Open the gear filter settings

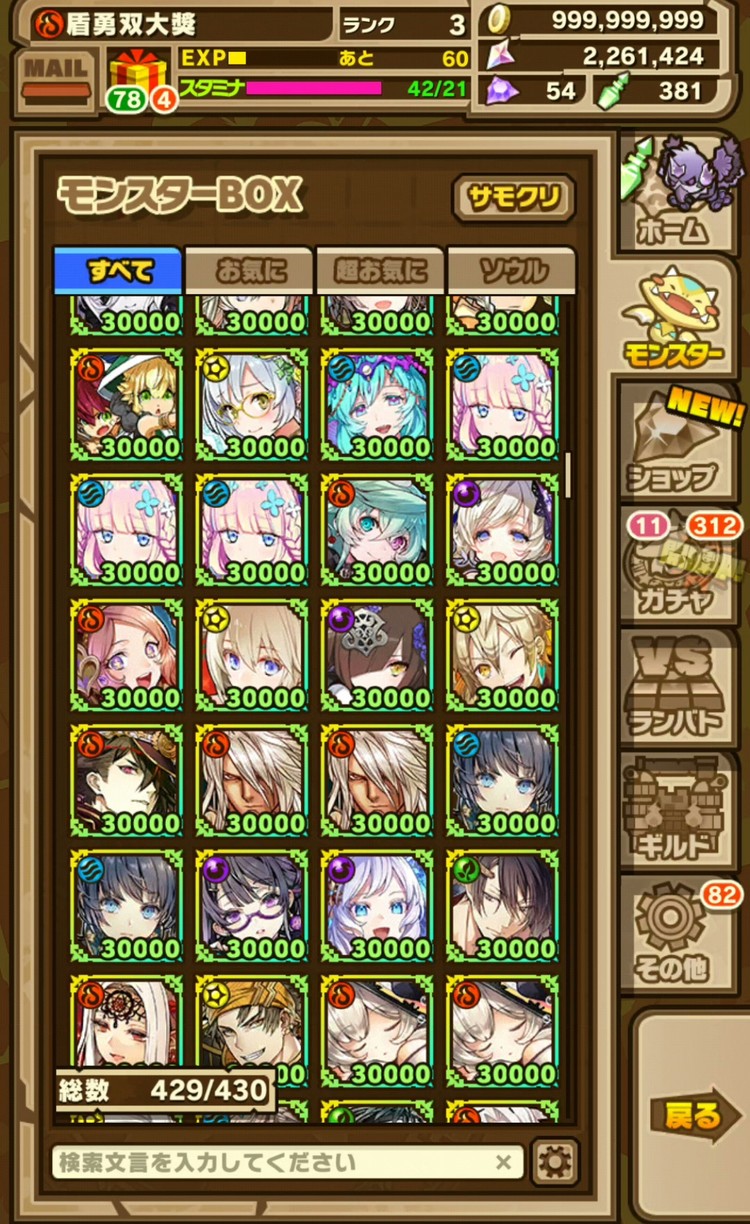pyautogui.click(x=555, y=1162)
